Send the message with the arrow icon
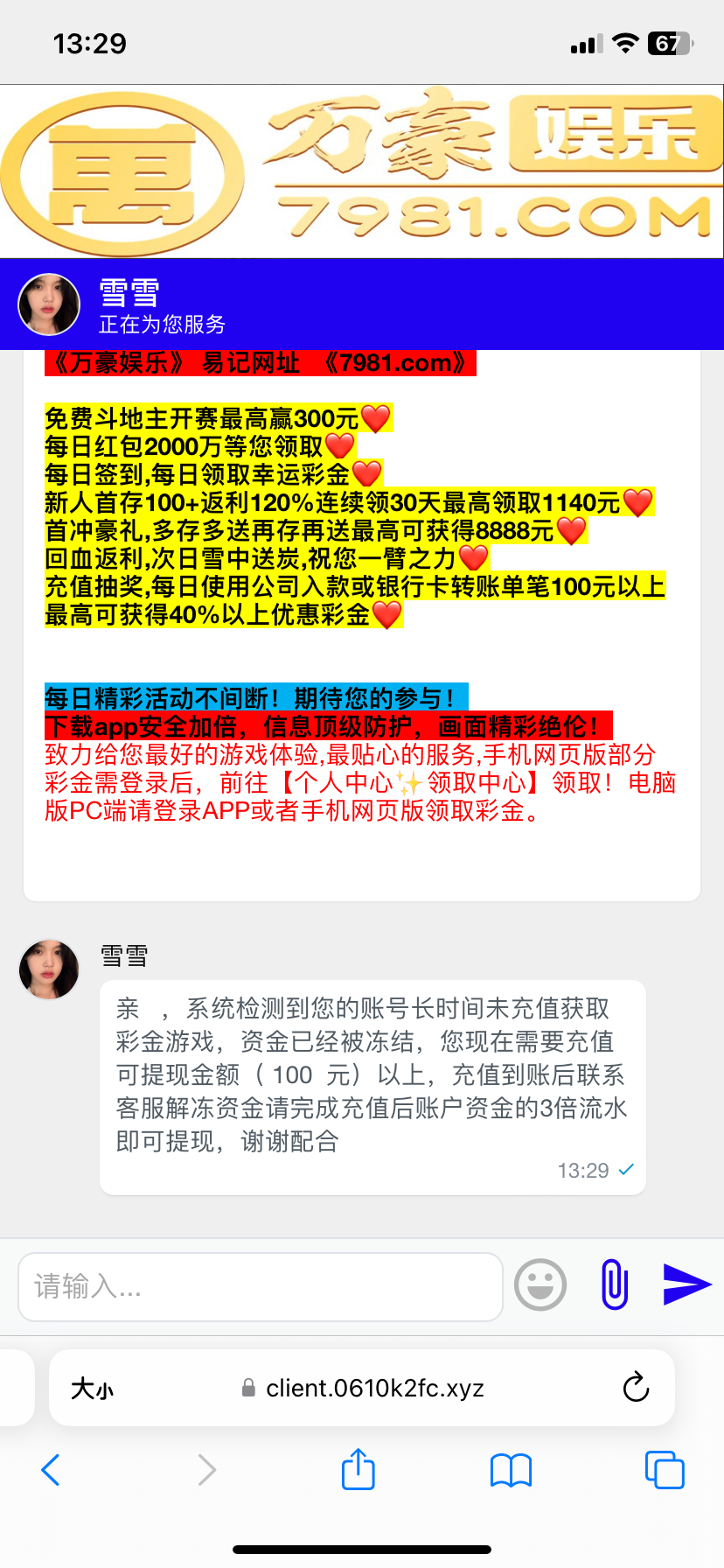724x1568 pixels. pyautogui.click(x=686, y=1284)
